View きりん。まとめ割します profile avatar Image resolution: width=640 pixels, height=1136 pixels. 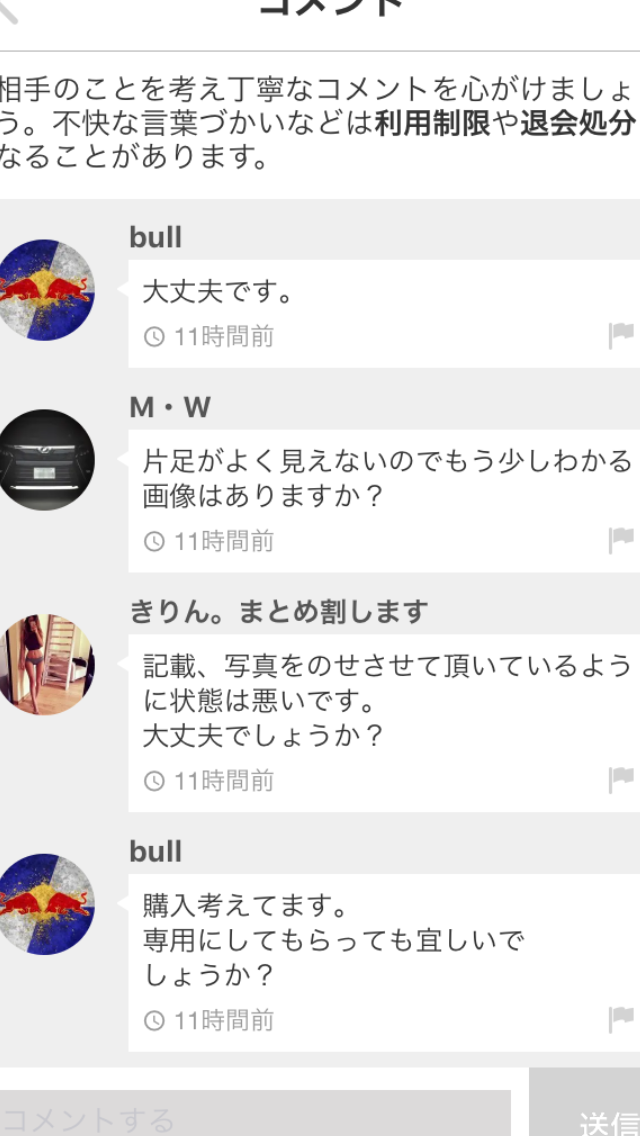coord(46,664)
